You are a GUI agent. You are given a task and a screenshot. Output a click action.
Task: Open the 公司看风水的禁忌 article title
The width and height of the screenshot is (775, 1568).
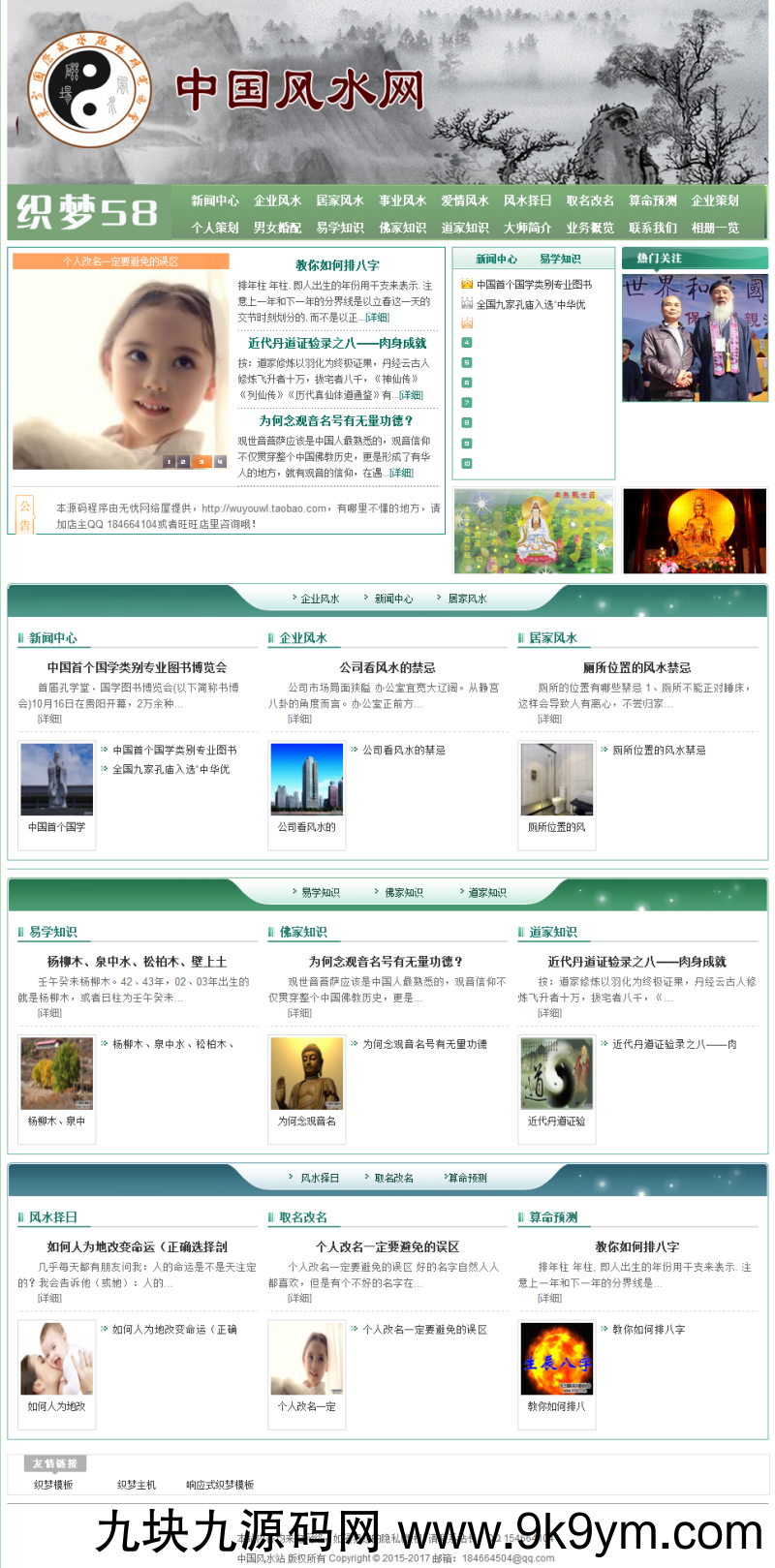tap(387, 667)
